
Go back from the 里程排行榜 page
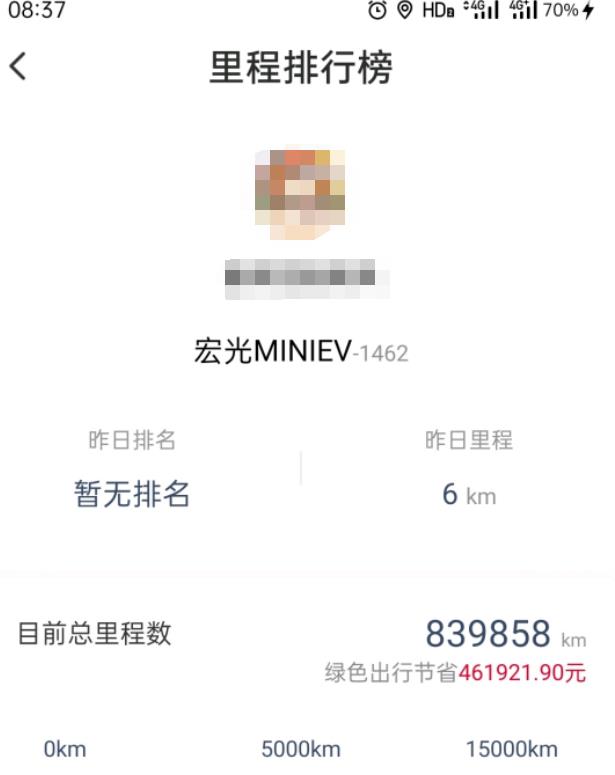18,67
